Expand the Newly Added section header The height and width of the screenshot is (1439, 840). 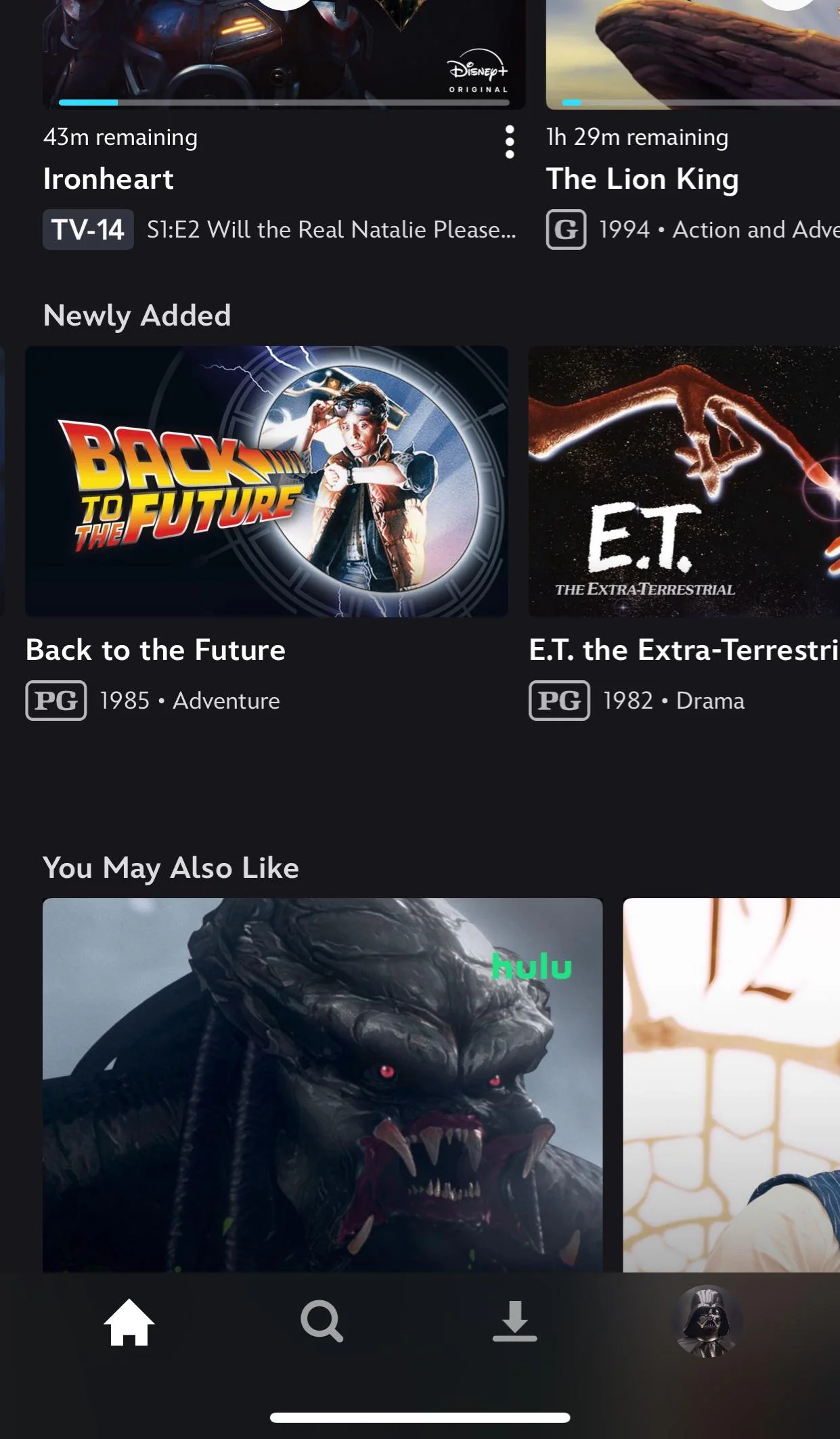tap(137, 315)
